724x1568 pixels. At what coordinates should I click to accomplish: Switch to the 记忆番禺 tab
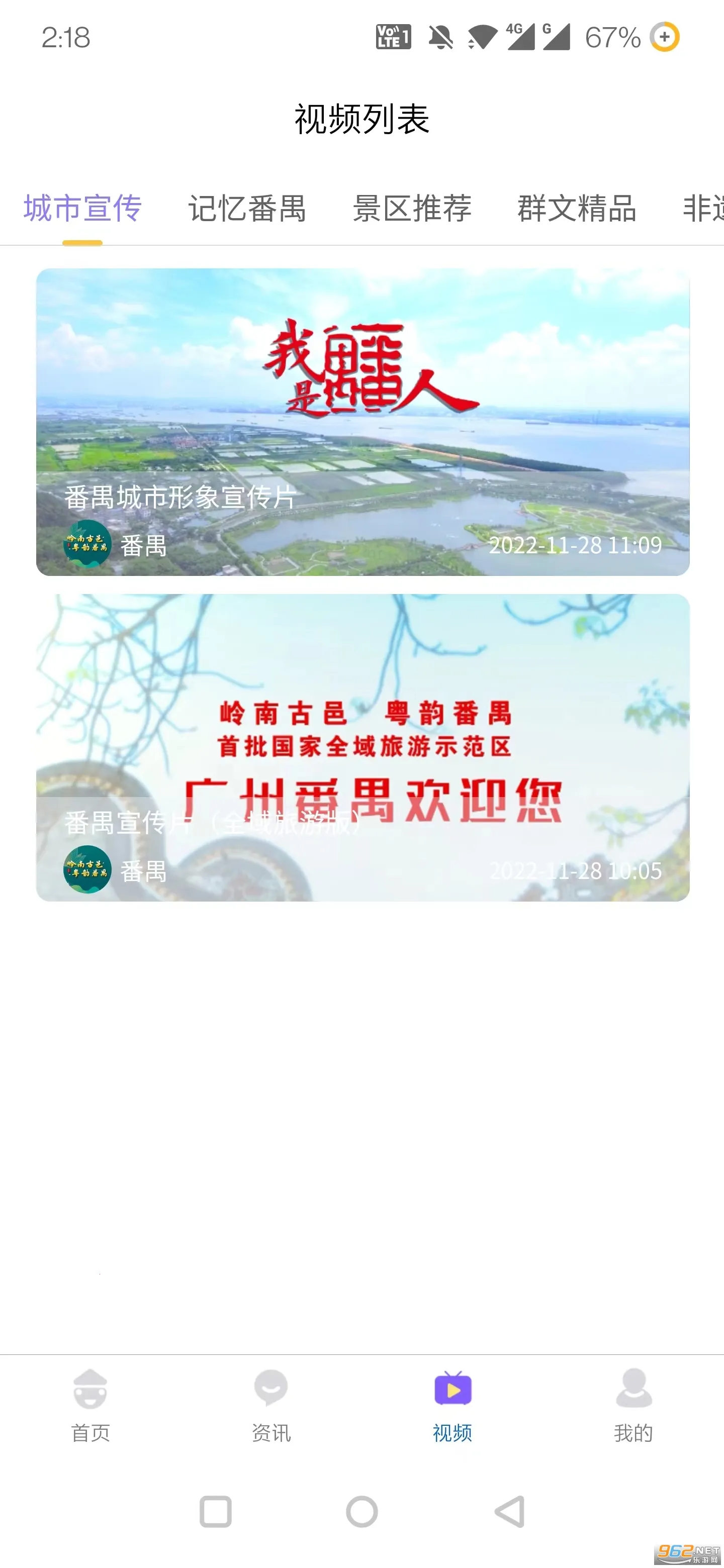click(x=246, y=208)
